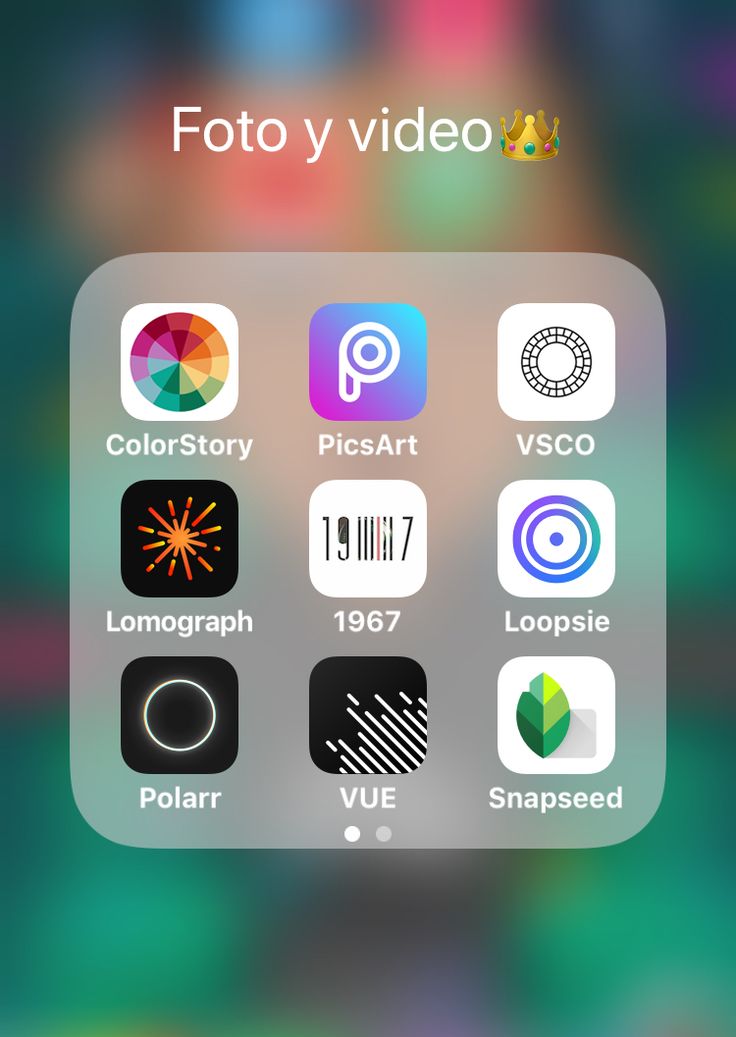Open the 1967 app
This screenshot has height=1037, width=736.
coord(367,538)
